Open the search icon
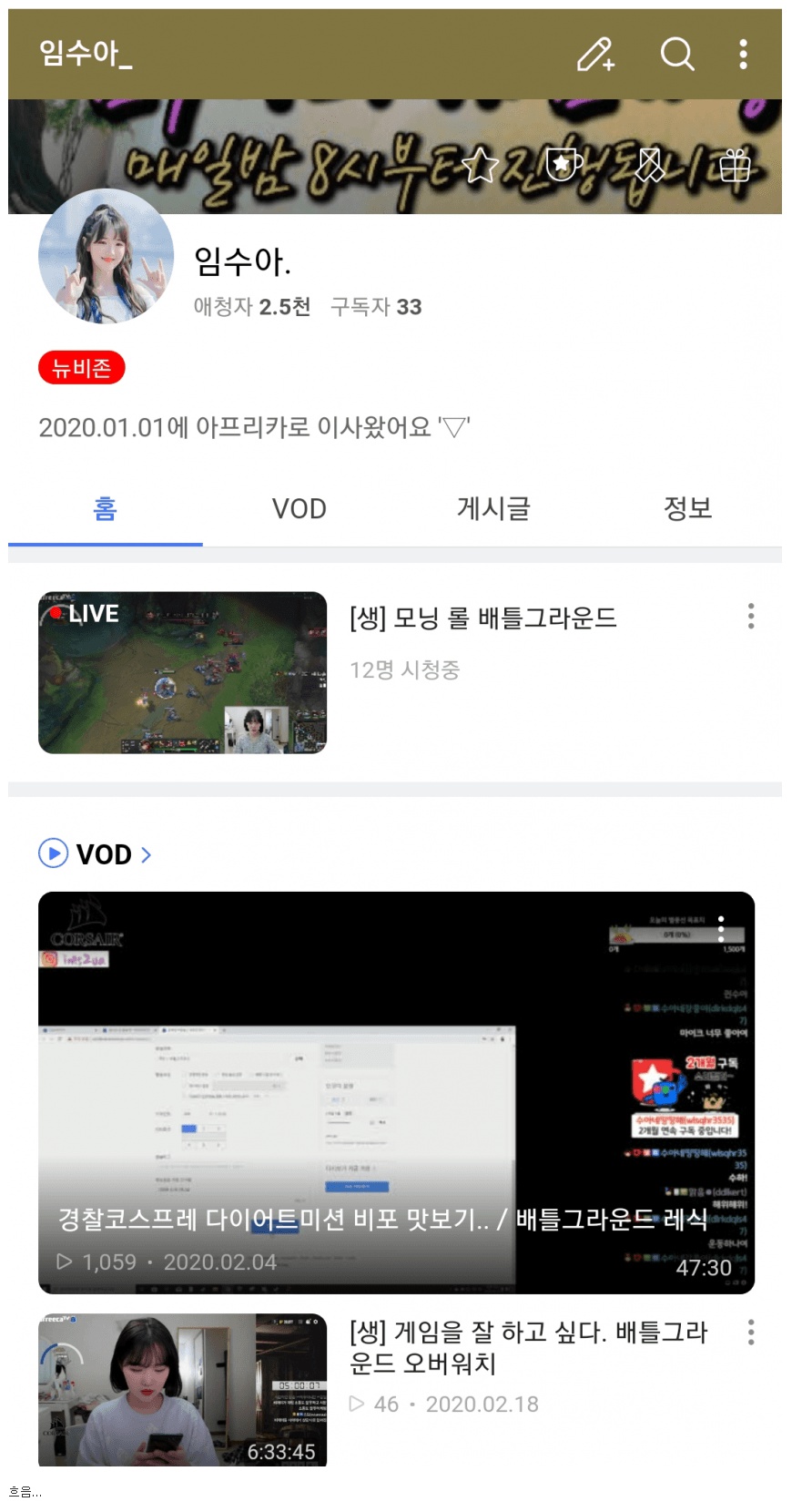The height and width of the screenshot is (1512, 792). [x=676, y=55]
